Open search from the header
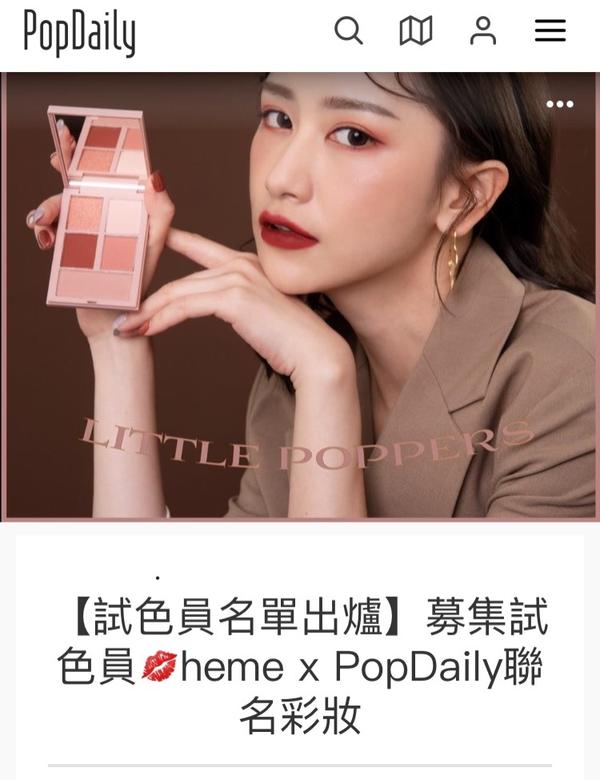Screen dimensions: 600x780 348,32
